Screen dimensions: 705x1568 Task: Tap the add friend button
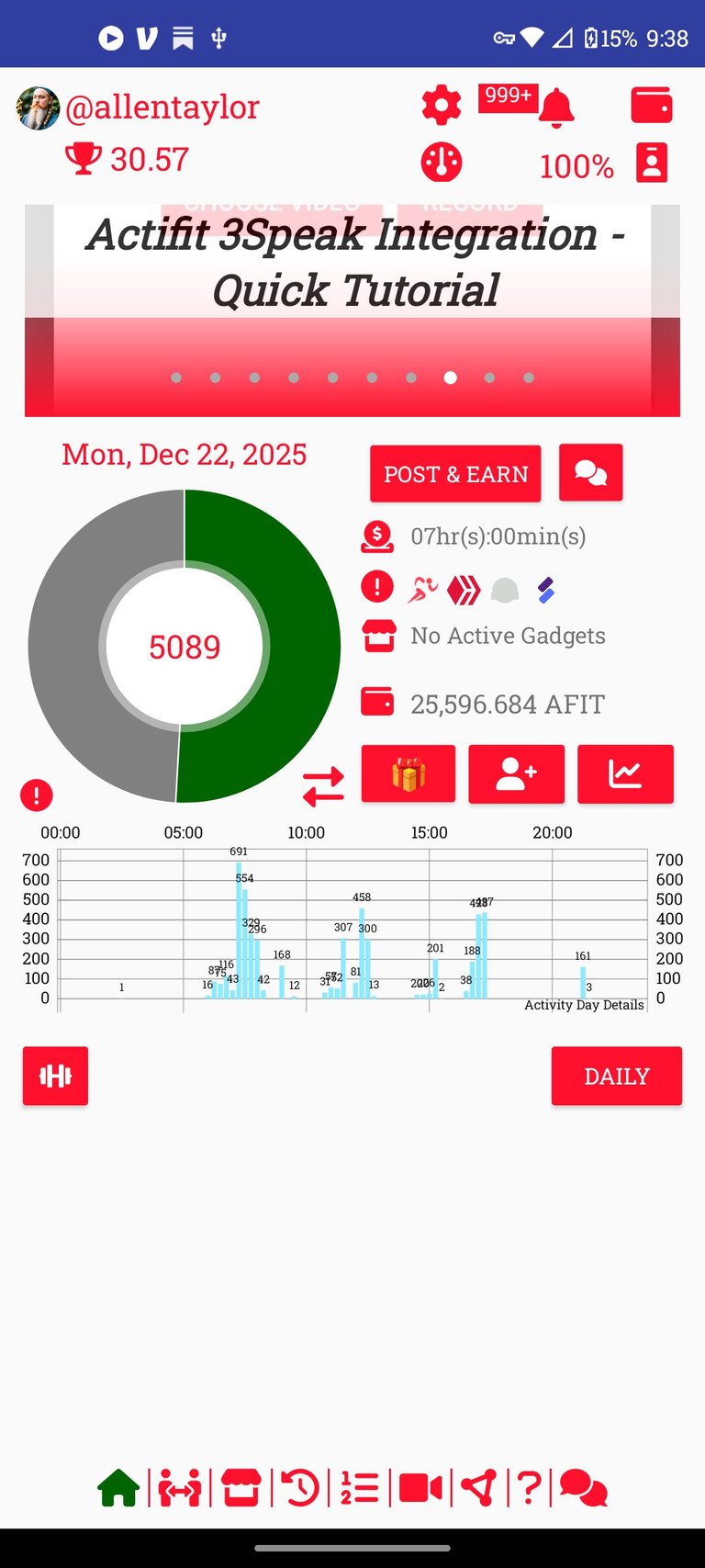516,774
